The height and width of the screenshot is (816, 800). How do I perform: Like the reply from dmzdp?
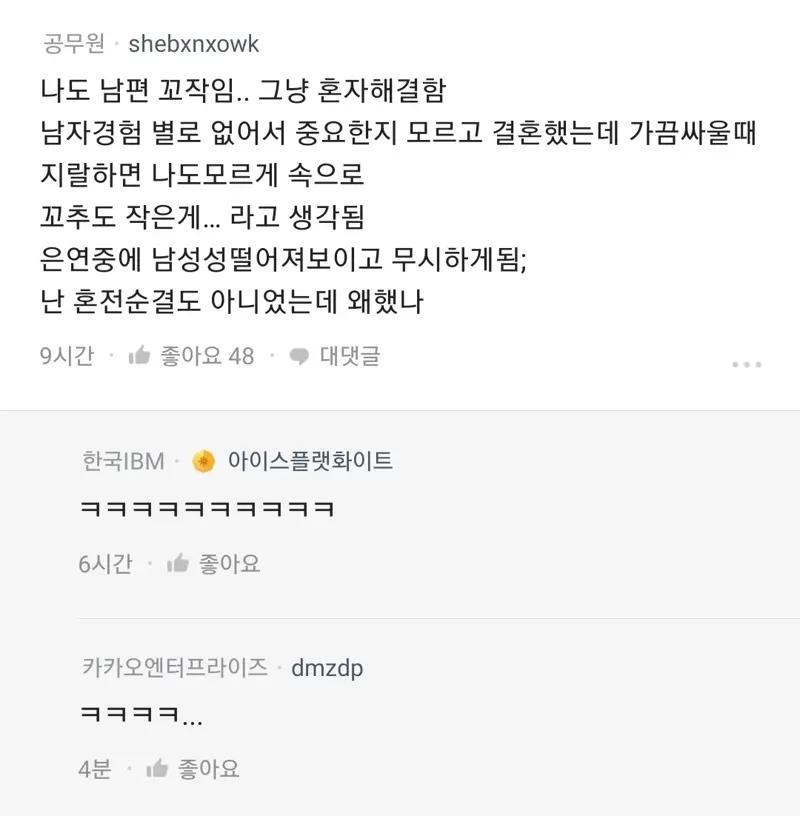click(x=193, y=769)
